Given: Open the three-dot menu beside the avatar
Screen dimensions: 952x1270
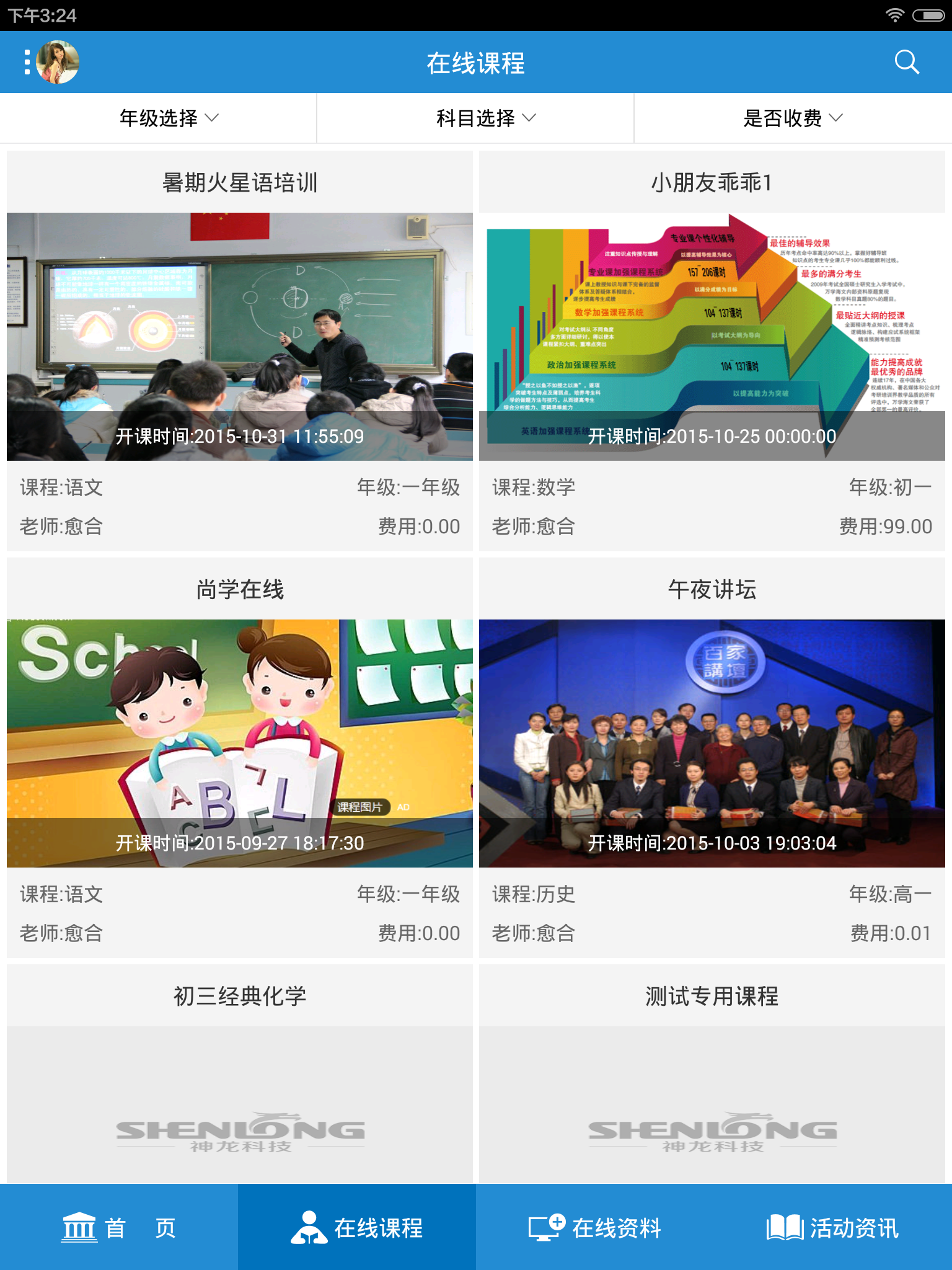Looking at the screenshot, I should (x=27, y=62).
